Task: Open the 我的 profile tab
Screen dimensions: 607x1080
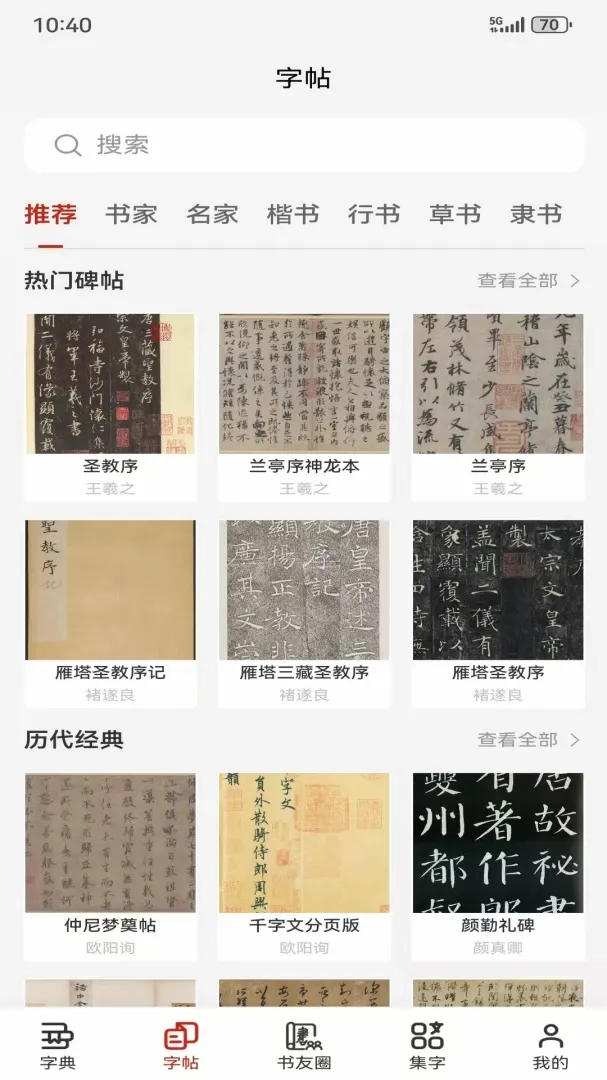Action: 550,1046
